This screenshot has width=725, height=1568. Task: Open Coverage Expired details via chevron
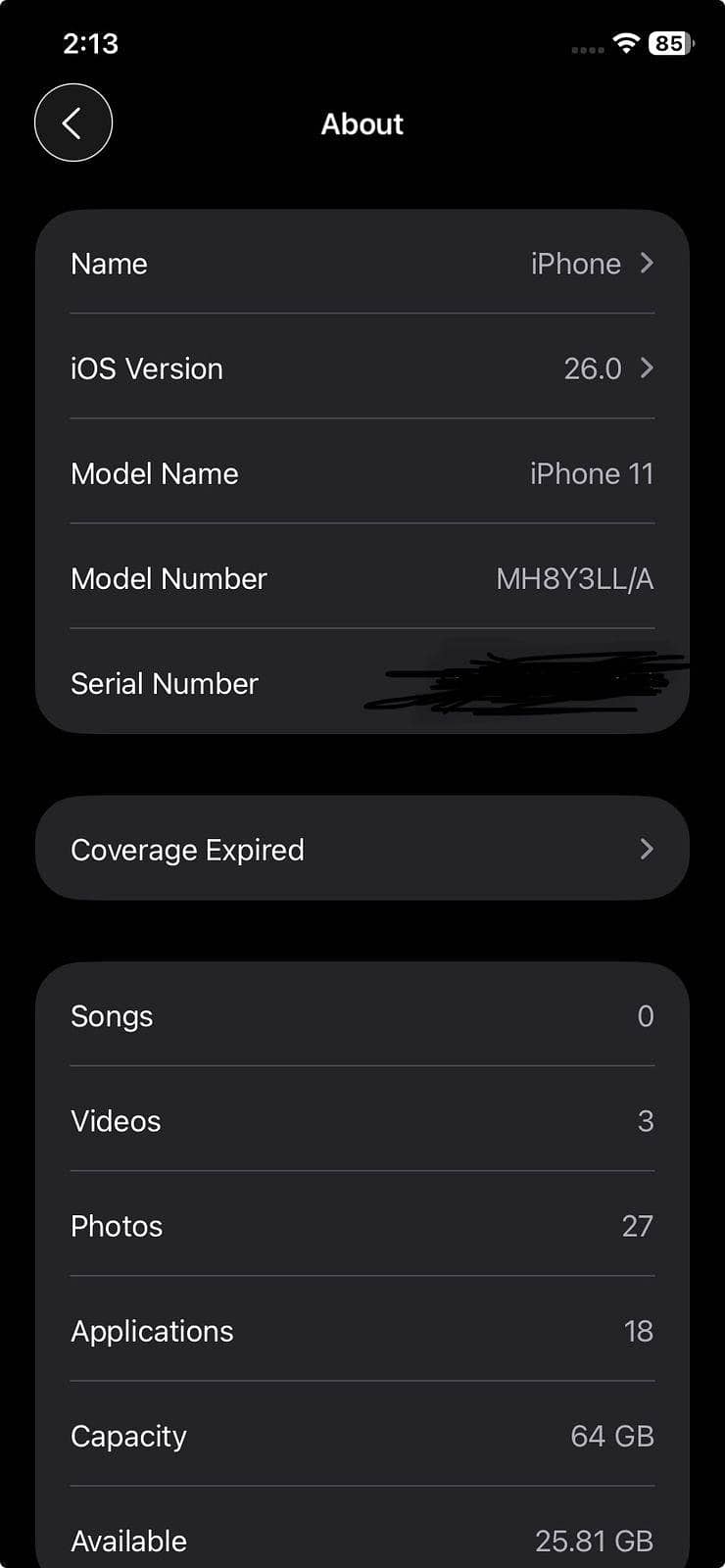(647, 849)
